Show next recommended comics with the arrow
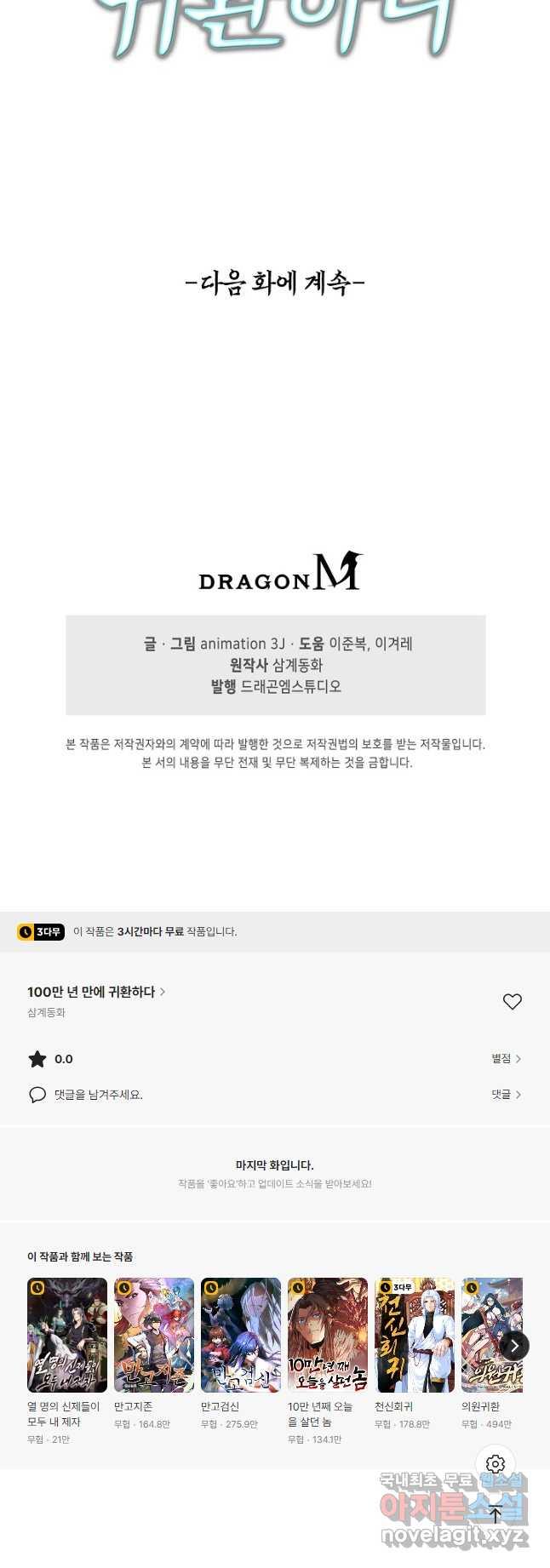550x1568 pixels. click(513, 1346)
